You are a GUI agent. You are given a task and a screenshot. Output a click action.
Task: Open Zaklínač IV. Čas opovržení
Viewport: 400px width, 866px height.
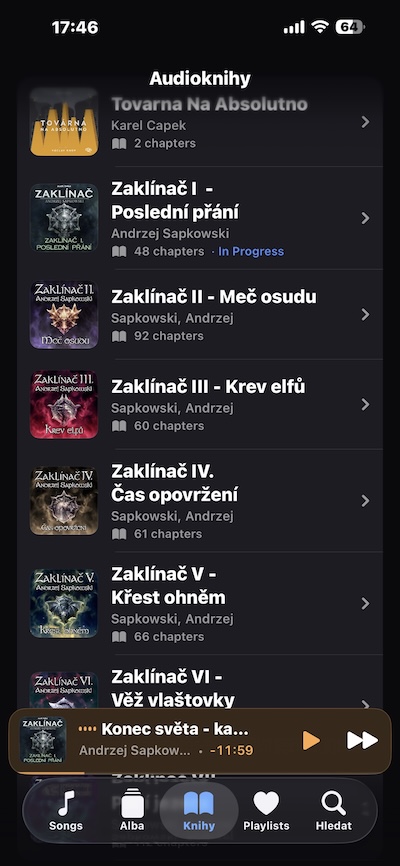200,501
